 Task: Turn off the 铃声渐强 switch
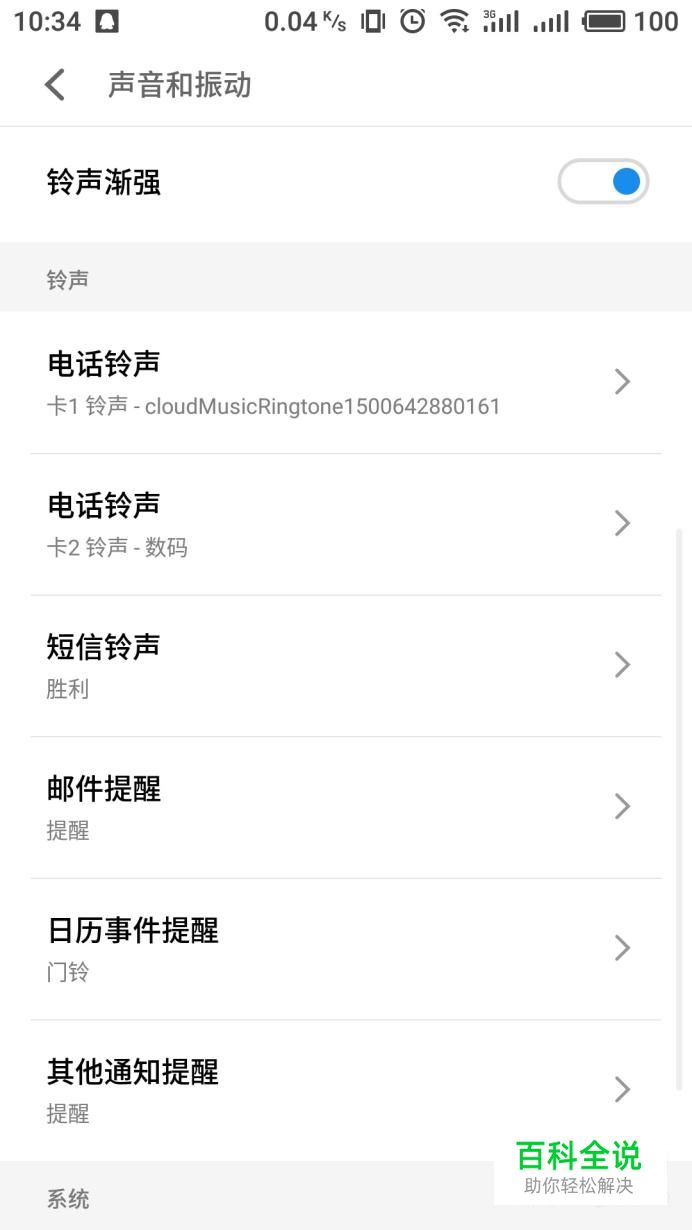coord(603,182)
